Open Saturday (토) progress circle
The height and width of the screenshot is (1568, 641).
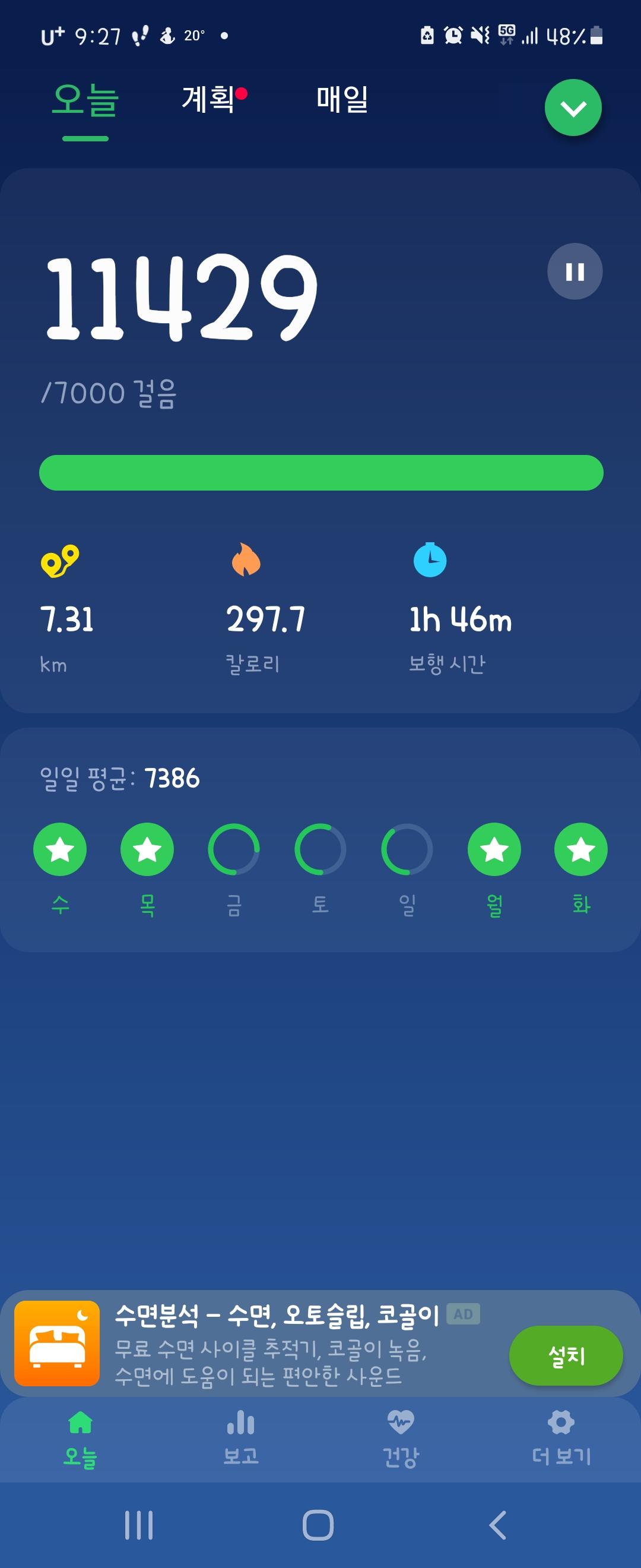pos(320,849)
